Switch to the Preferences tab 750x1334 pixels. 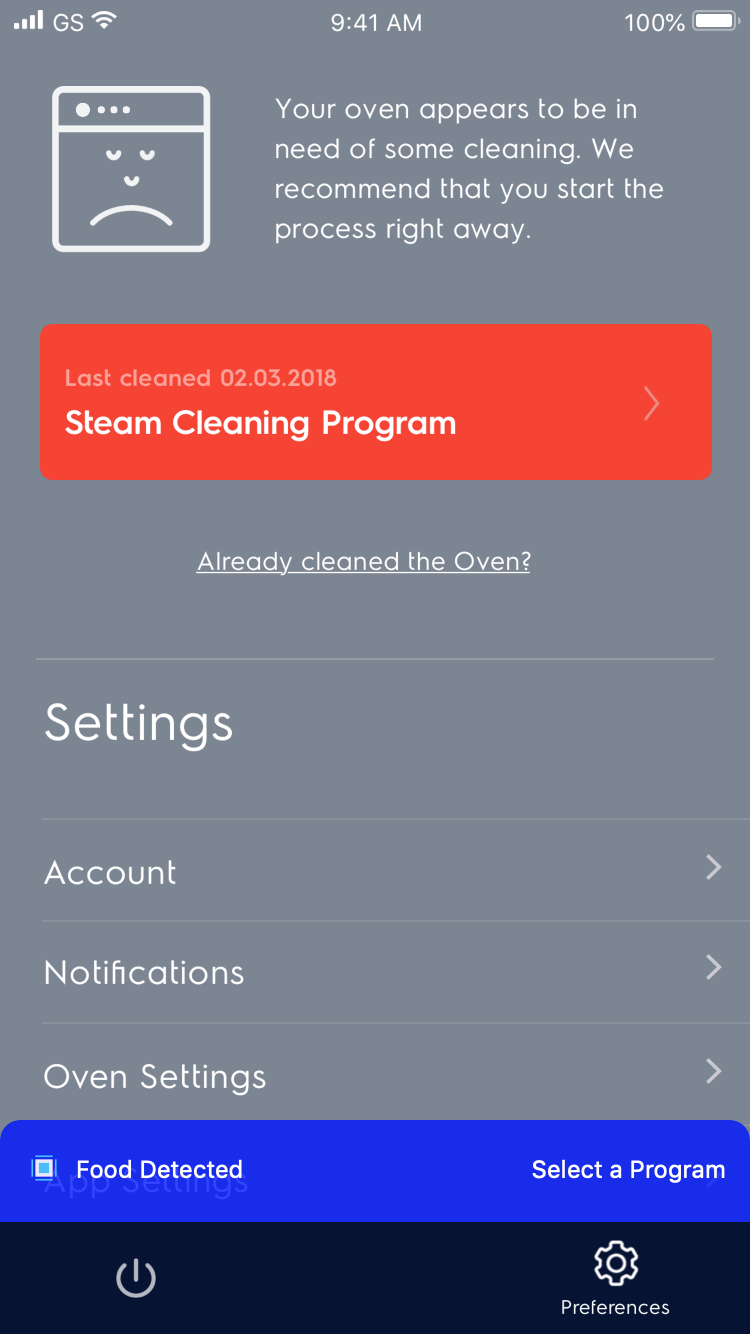tap(615, 1279)
